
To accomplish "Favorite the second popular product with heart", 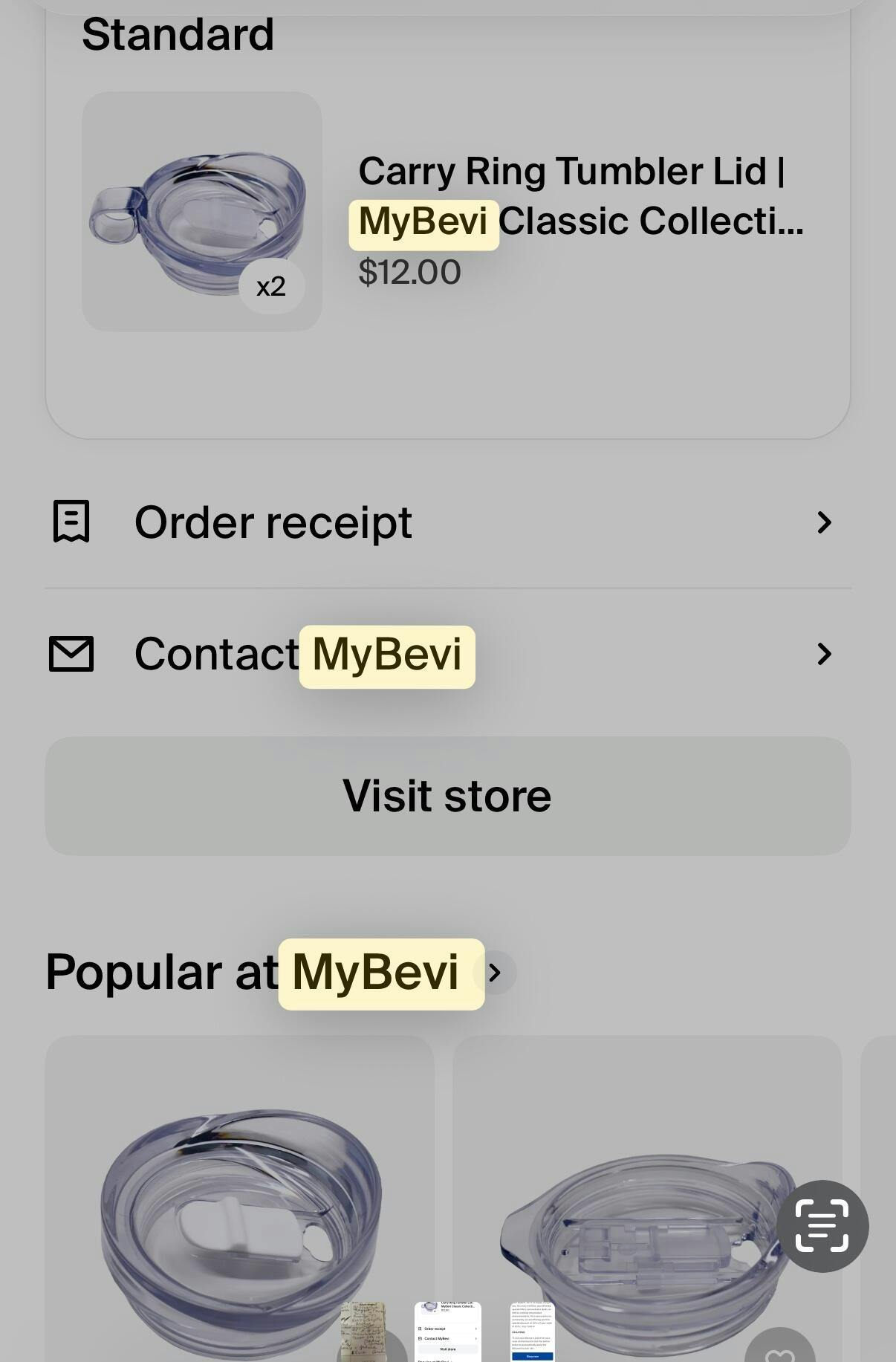I will [779, 1351].
